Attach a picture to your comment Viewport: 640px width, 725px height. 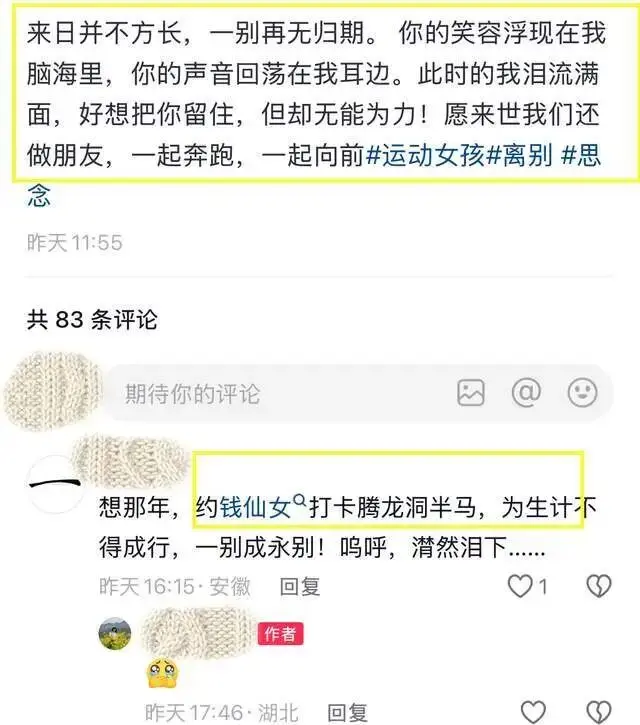471,393
